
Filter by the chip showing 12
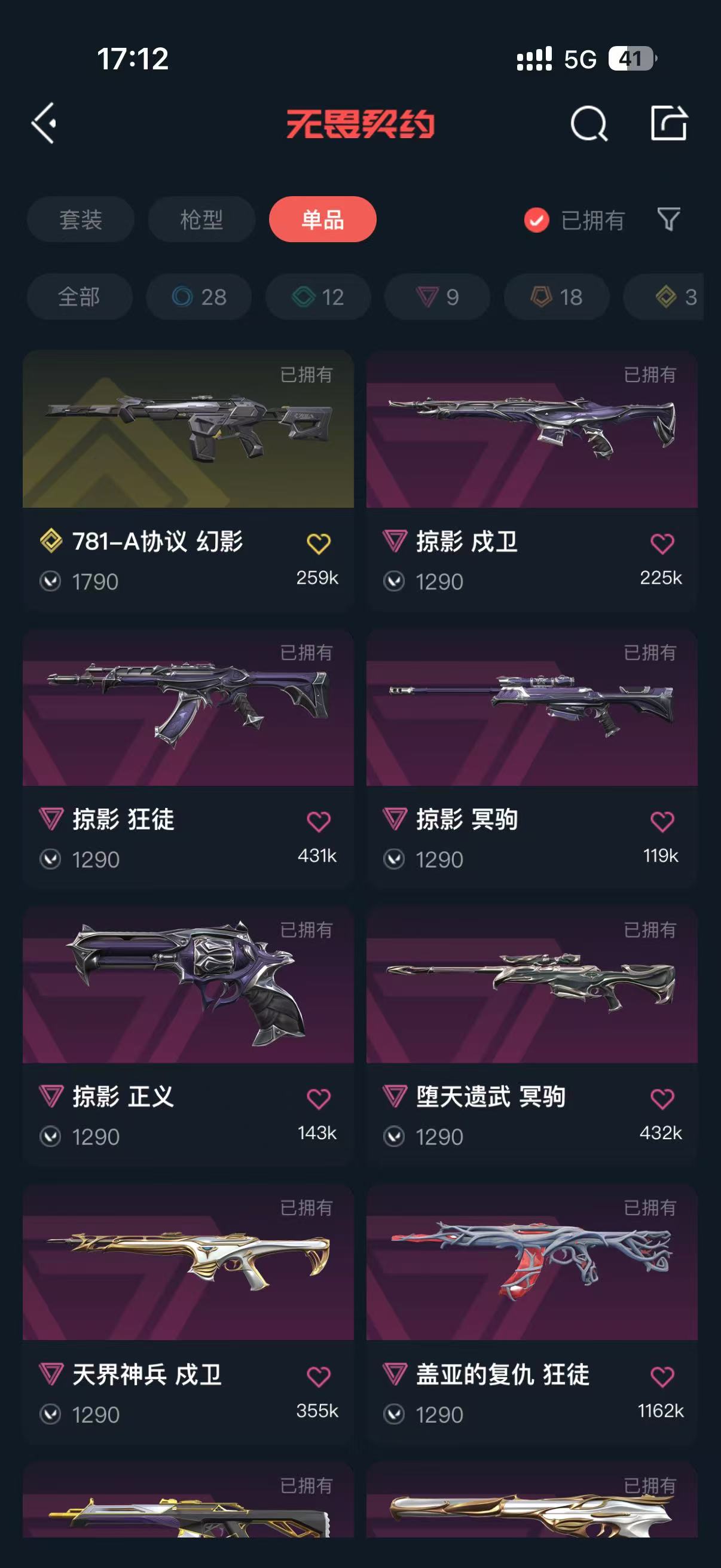tap(318, 297)
